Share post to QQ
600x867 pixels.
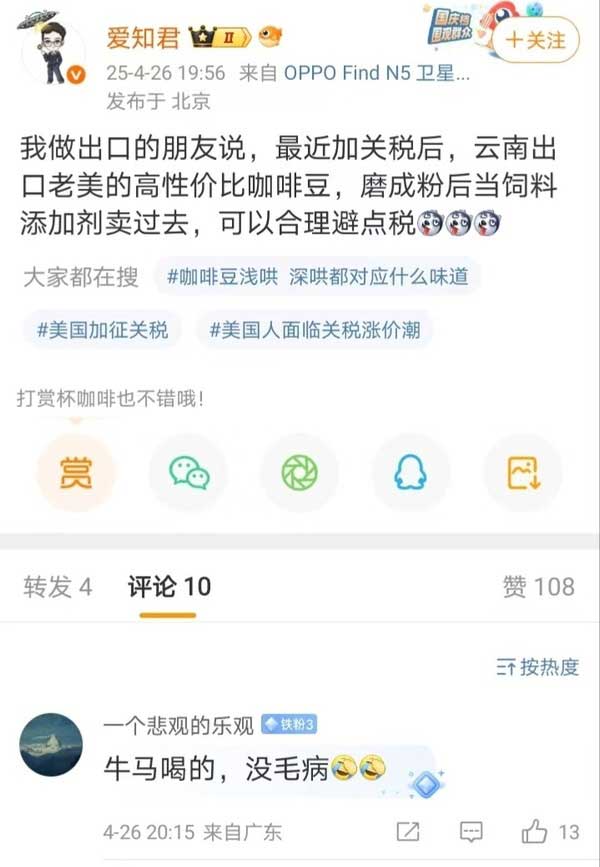(x=410, y=474)
